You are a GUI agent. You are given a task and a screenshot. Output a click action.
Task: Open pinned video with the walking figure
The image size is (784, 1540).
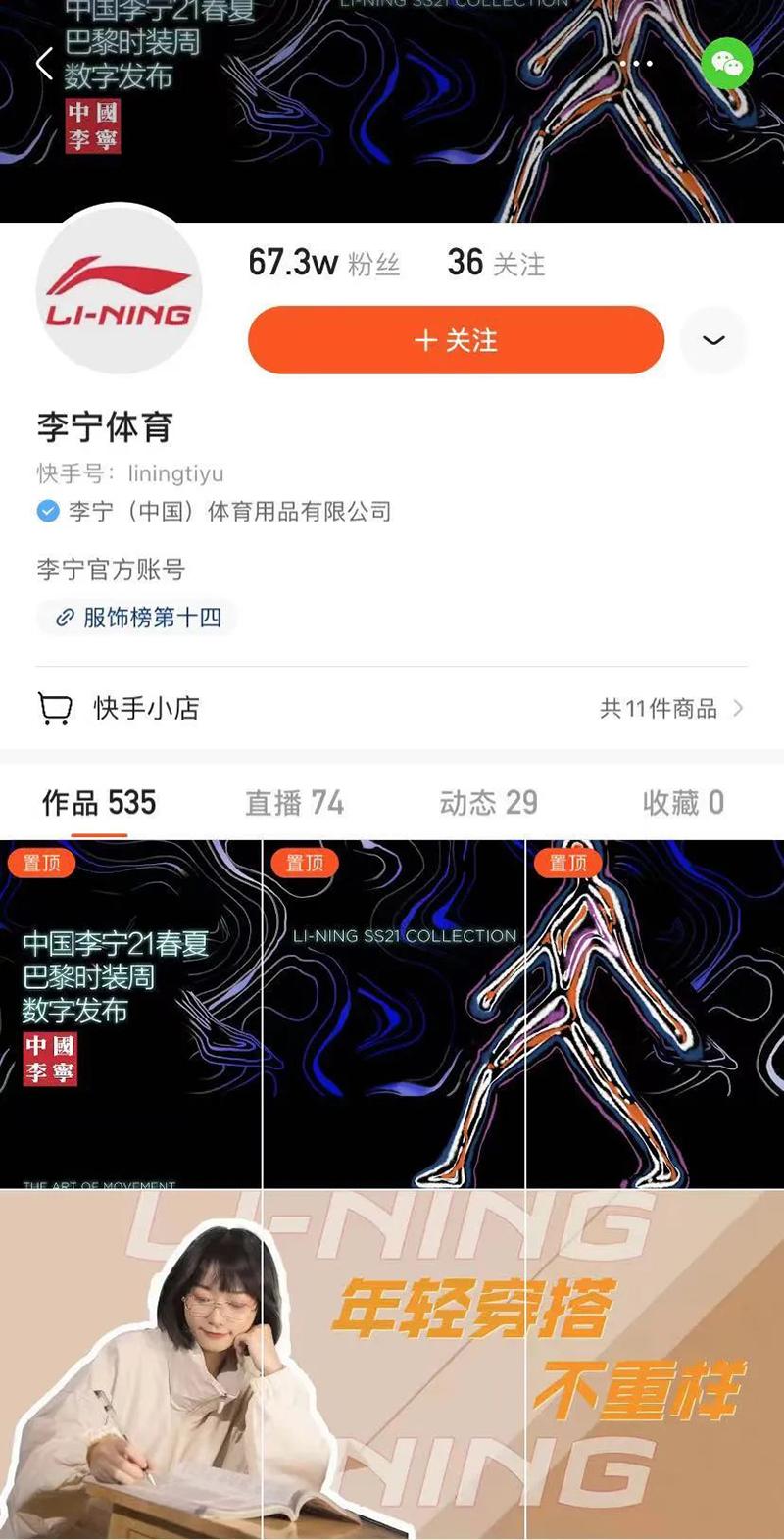click(x=655, y=1015)
